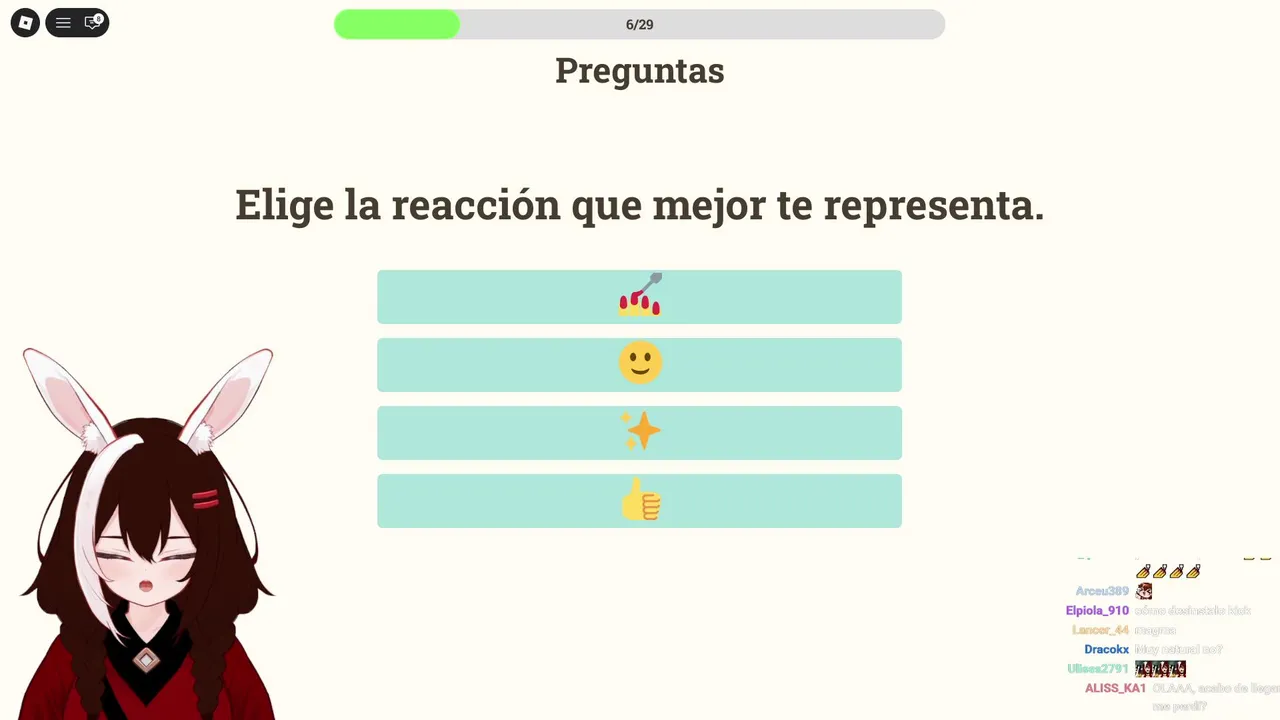Choose the smiley face reaction

[639, 364]
